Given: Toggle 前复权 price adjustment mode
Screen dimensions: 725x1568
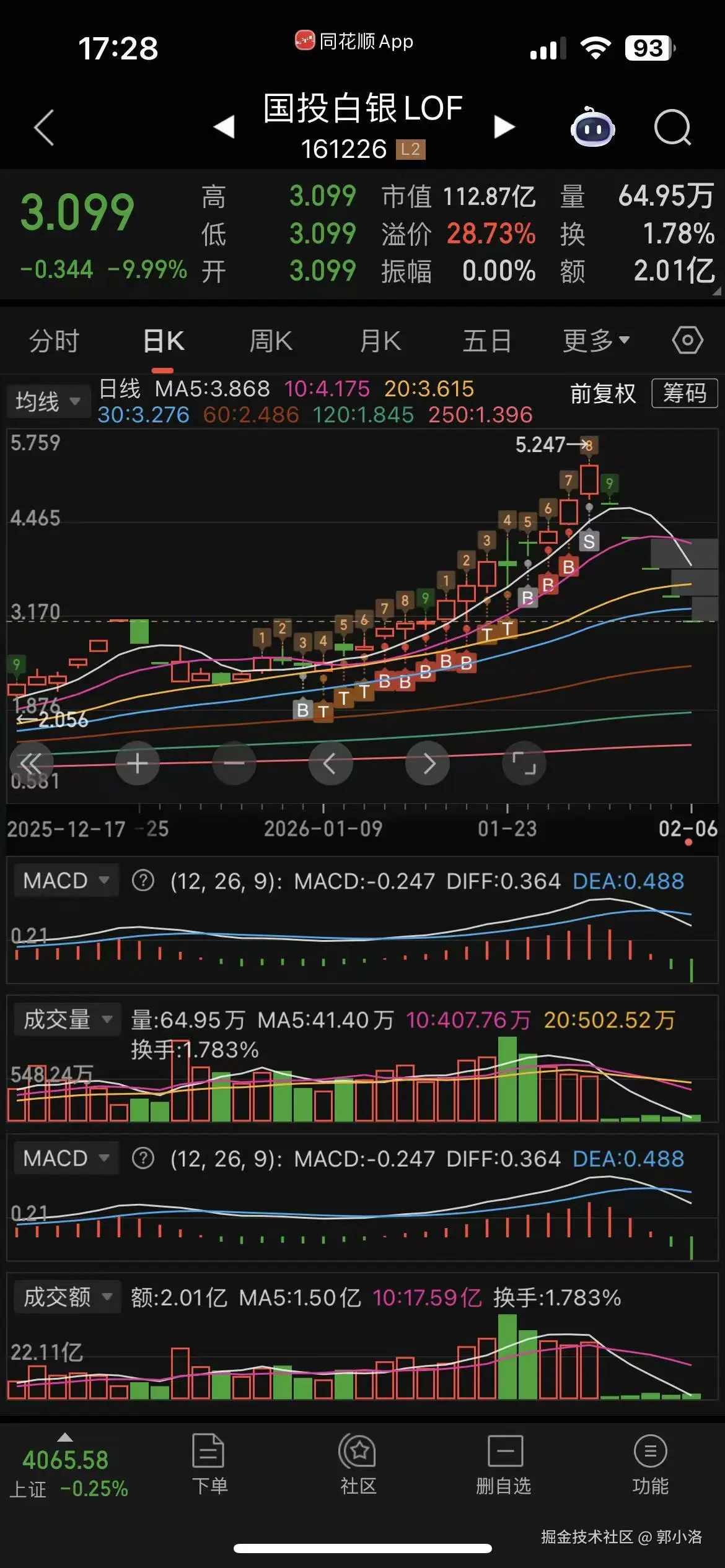Looking at the screenshot, I should (x=601, y=394).
